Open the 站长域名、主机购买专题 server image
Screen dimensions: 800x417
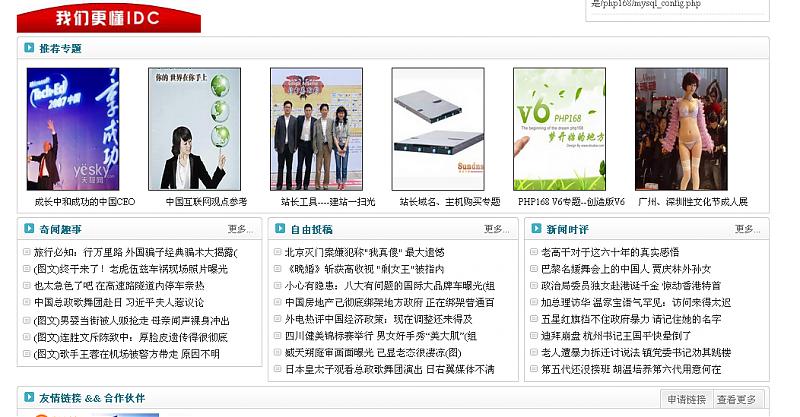[438, 129]
